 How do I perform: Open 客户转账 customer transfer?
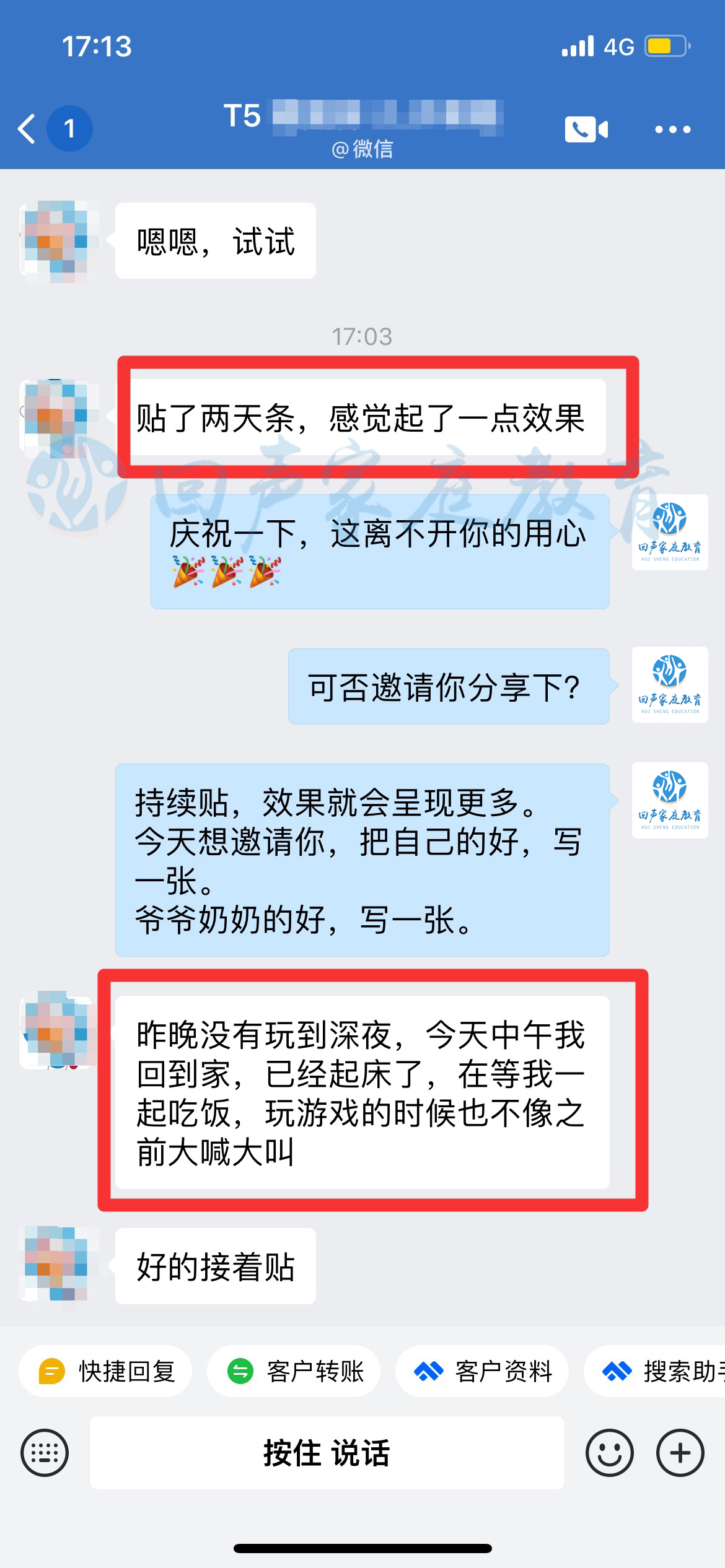coord(294,1371)
